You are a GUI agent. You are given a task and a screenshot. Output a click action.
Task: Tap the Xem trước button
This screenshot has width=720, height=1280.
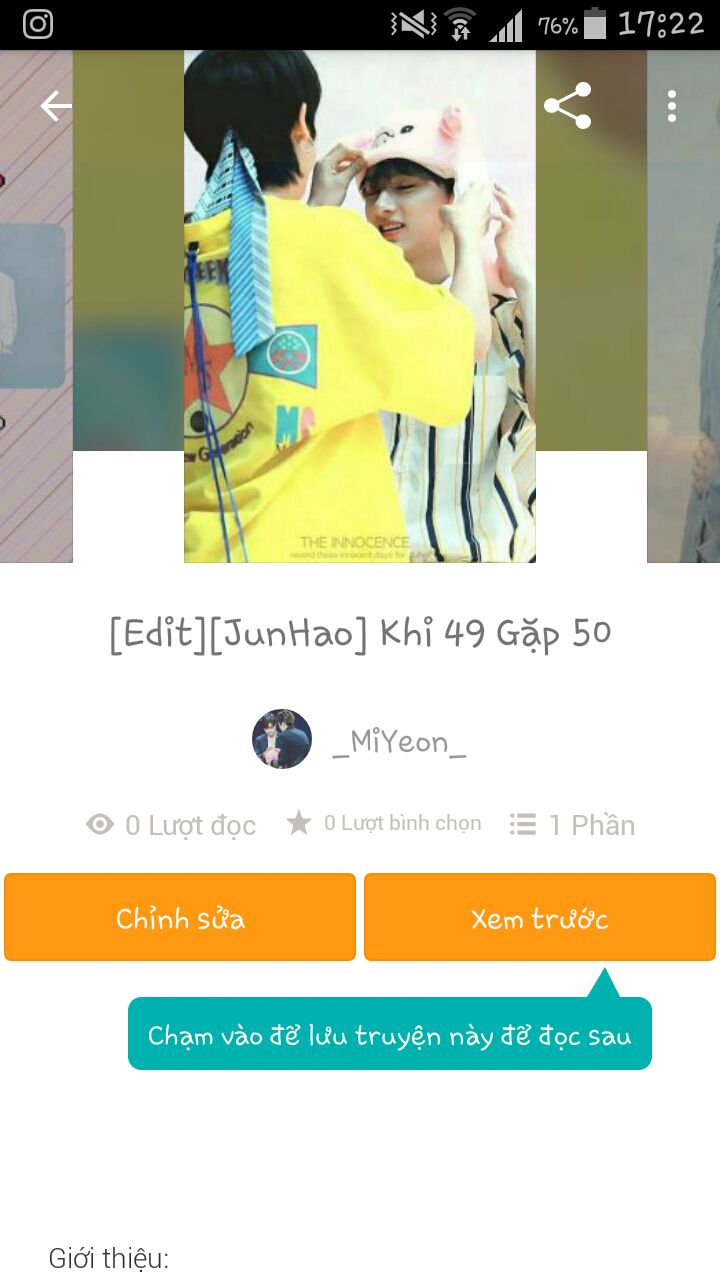[540, 918]
